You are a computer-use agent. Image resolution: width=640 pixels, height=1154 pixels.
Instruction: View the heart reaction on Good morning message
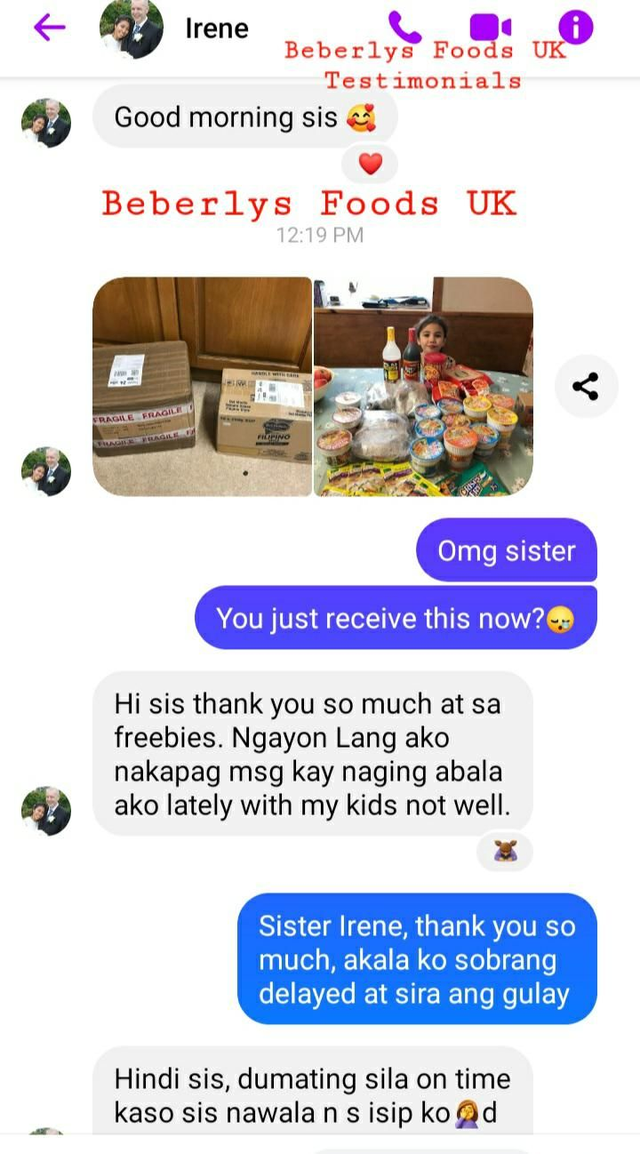point(370,164)
